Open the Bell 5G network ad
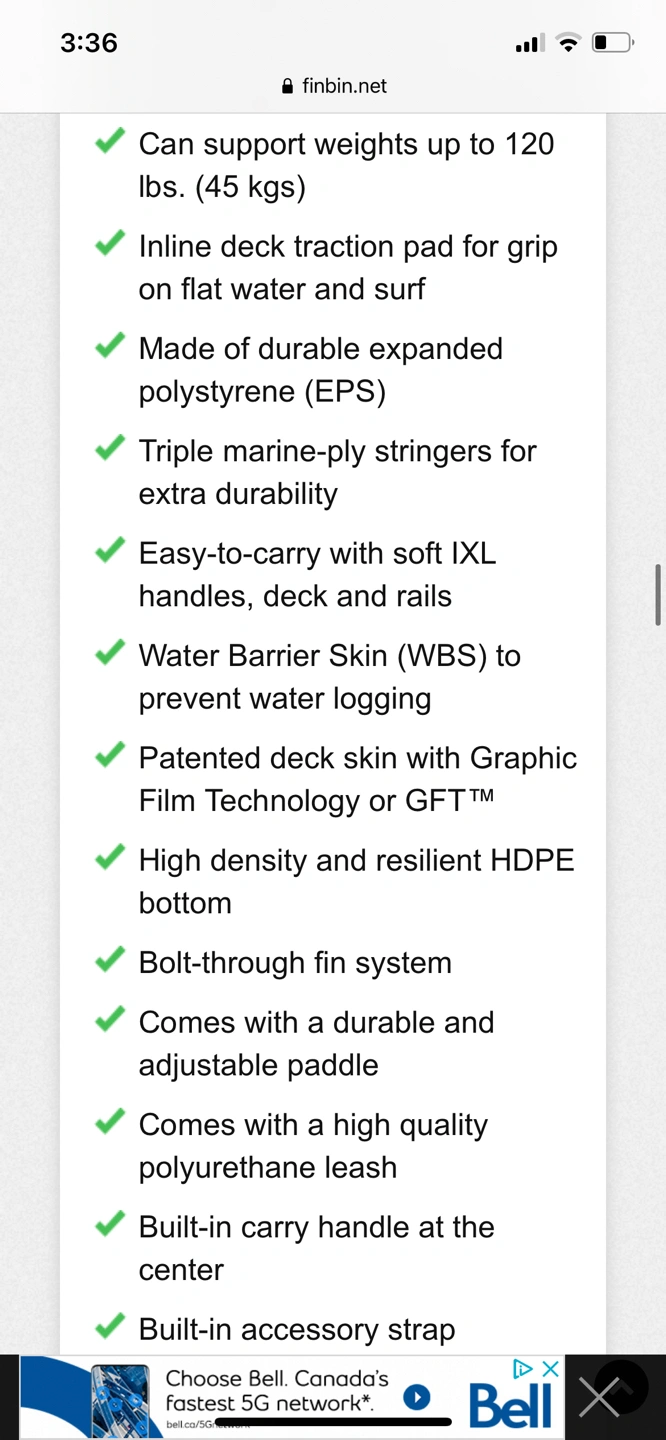The width and height of the screenshot is (666, 1440). (x=292, y=1397)
